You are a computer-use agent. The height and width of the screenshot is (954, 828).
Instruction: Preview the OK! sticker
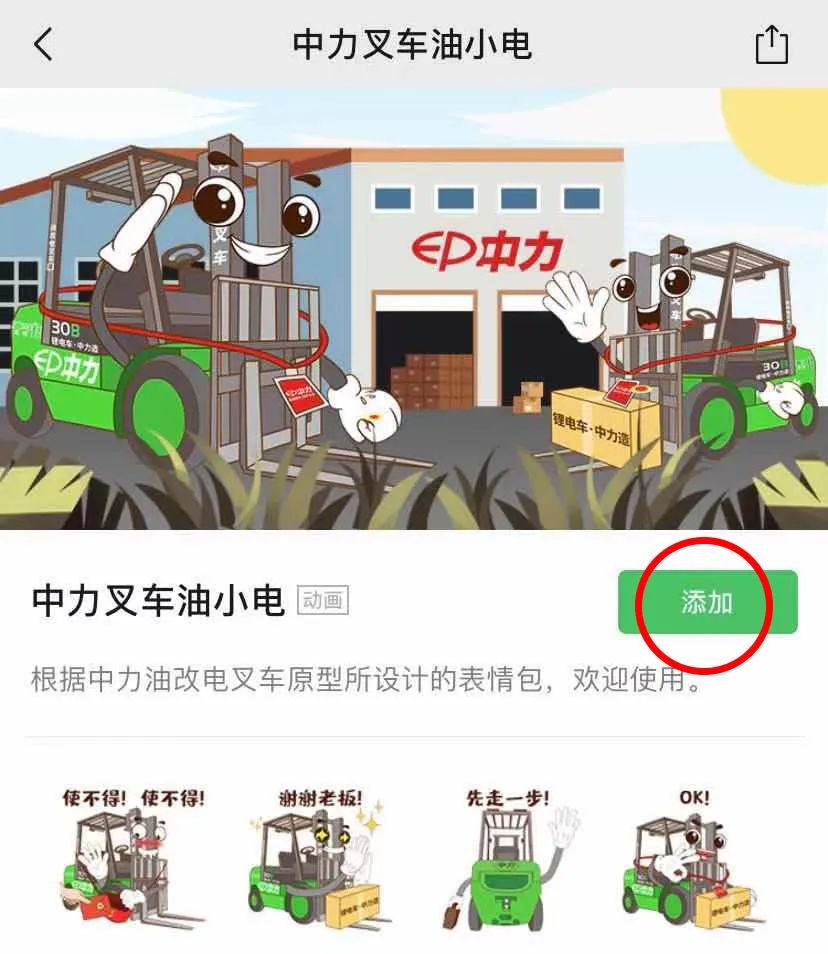[694, 860]
